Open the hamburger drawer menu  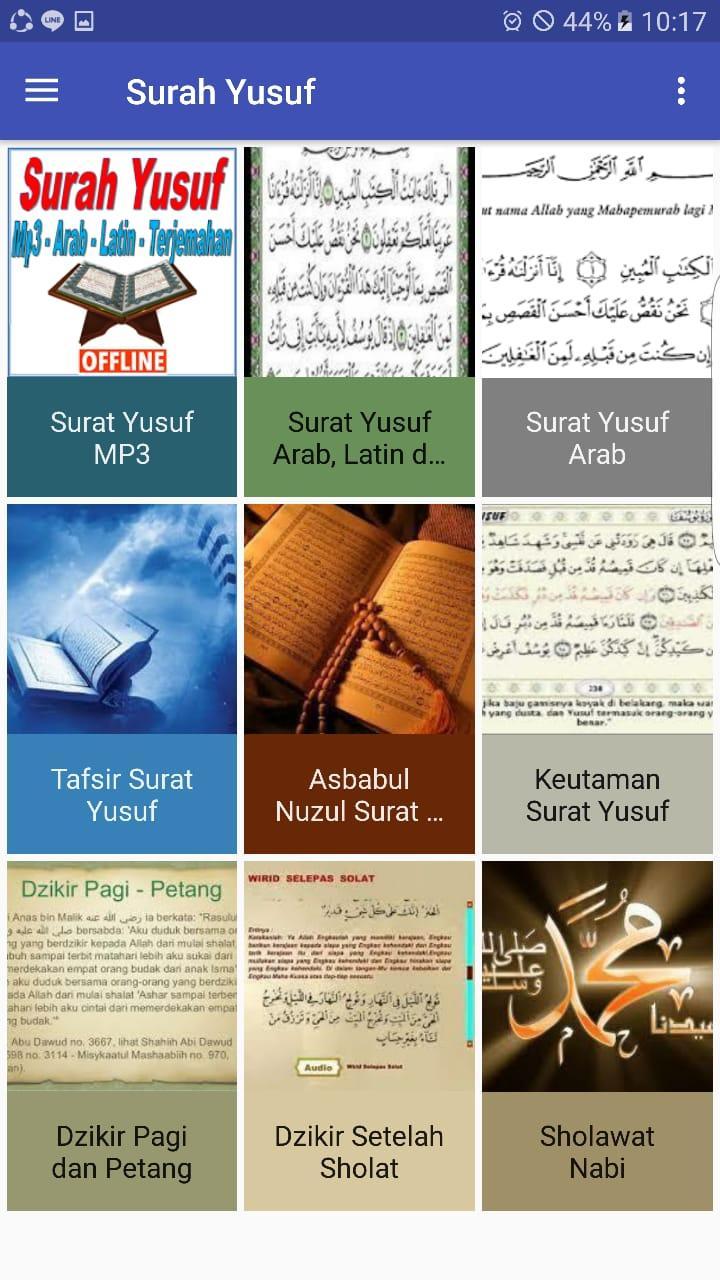click(42, 91)
